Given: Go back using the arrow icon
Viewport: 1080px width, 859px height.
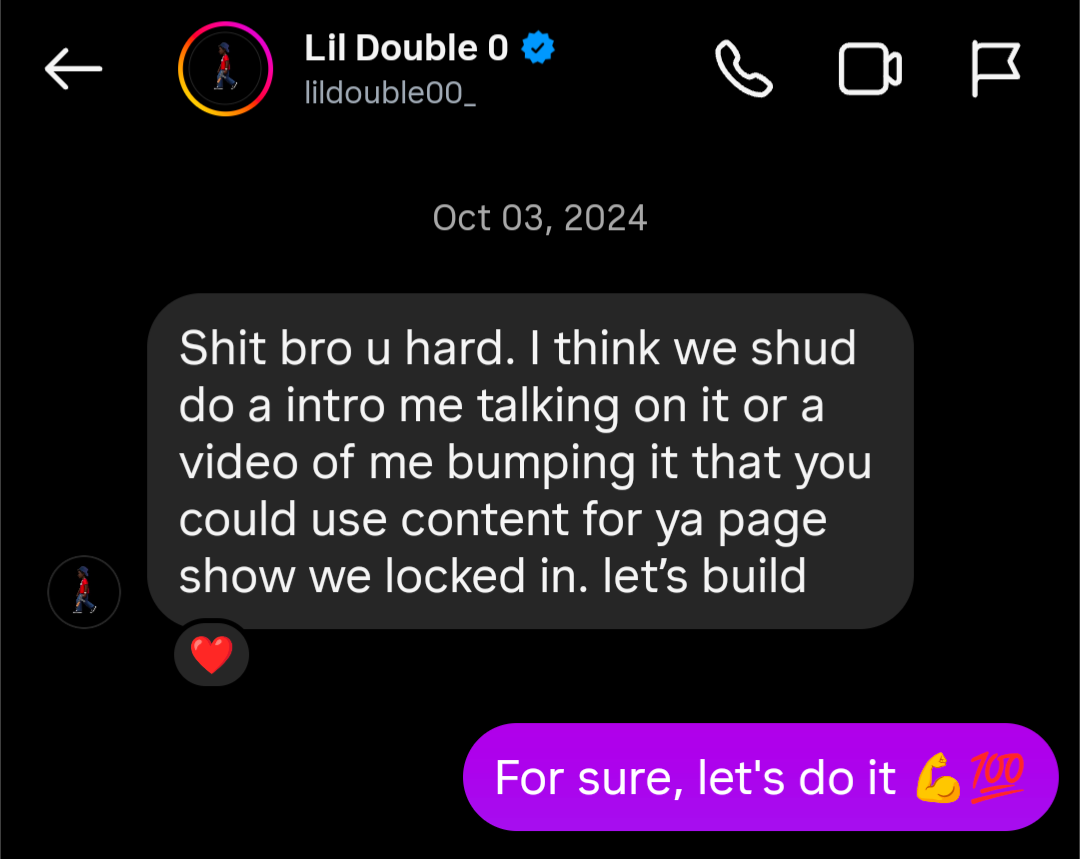Looking at the screenshot, I should tap(73, 69).
